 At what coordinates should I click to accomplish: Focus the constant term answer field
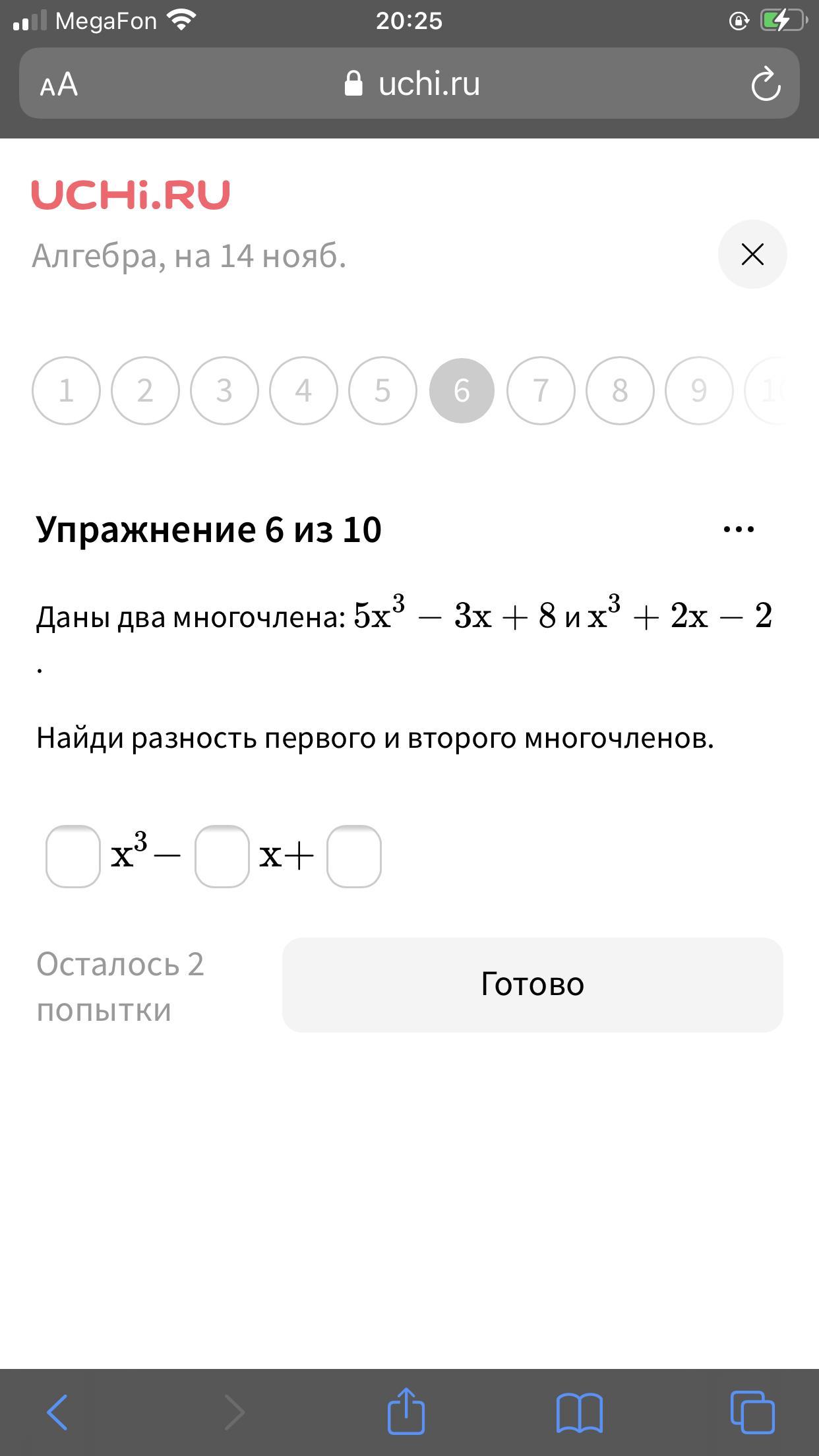354,856
